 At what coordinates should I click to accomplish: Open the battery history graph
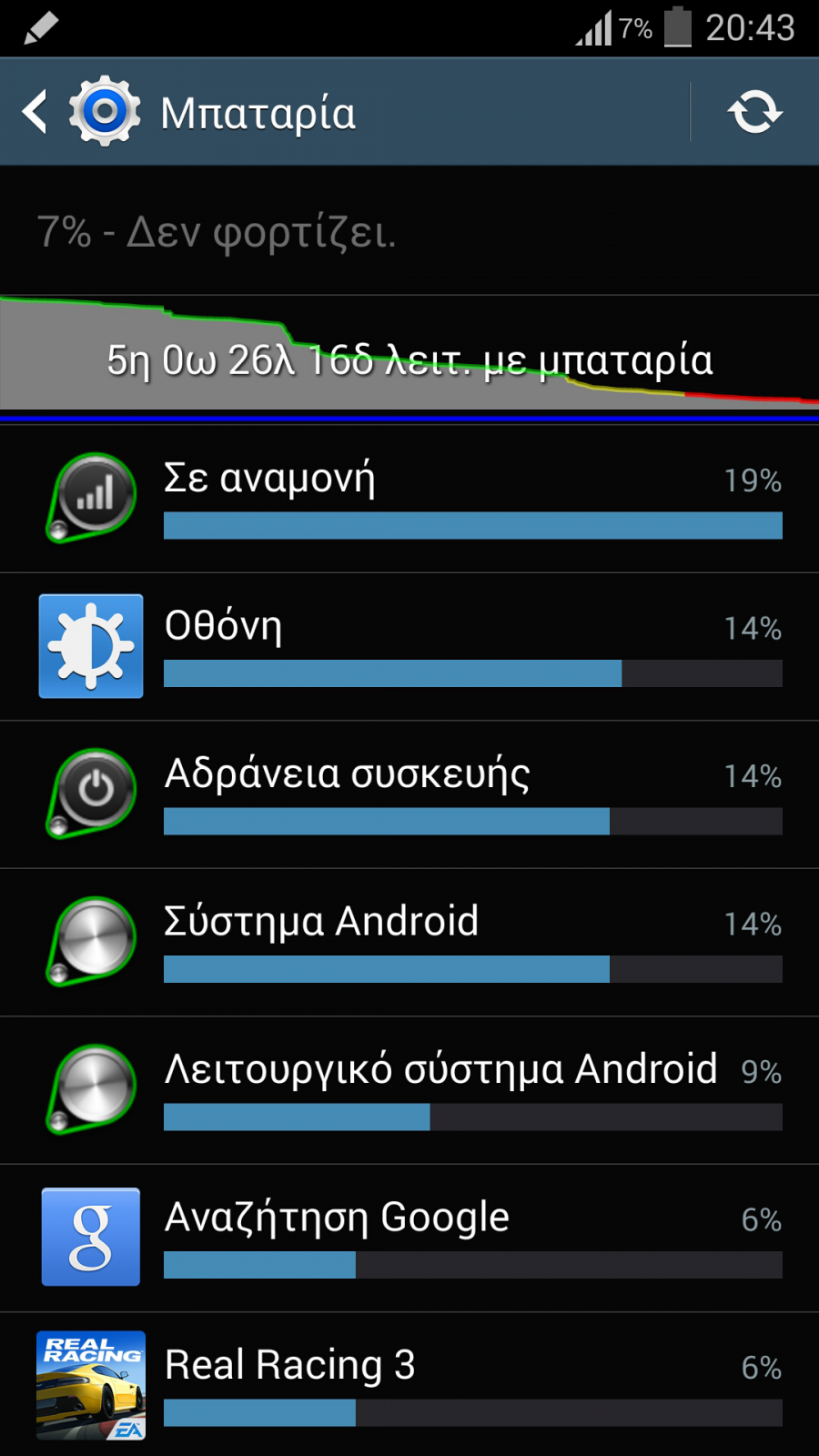(x=409, y=353)
